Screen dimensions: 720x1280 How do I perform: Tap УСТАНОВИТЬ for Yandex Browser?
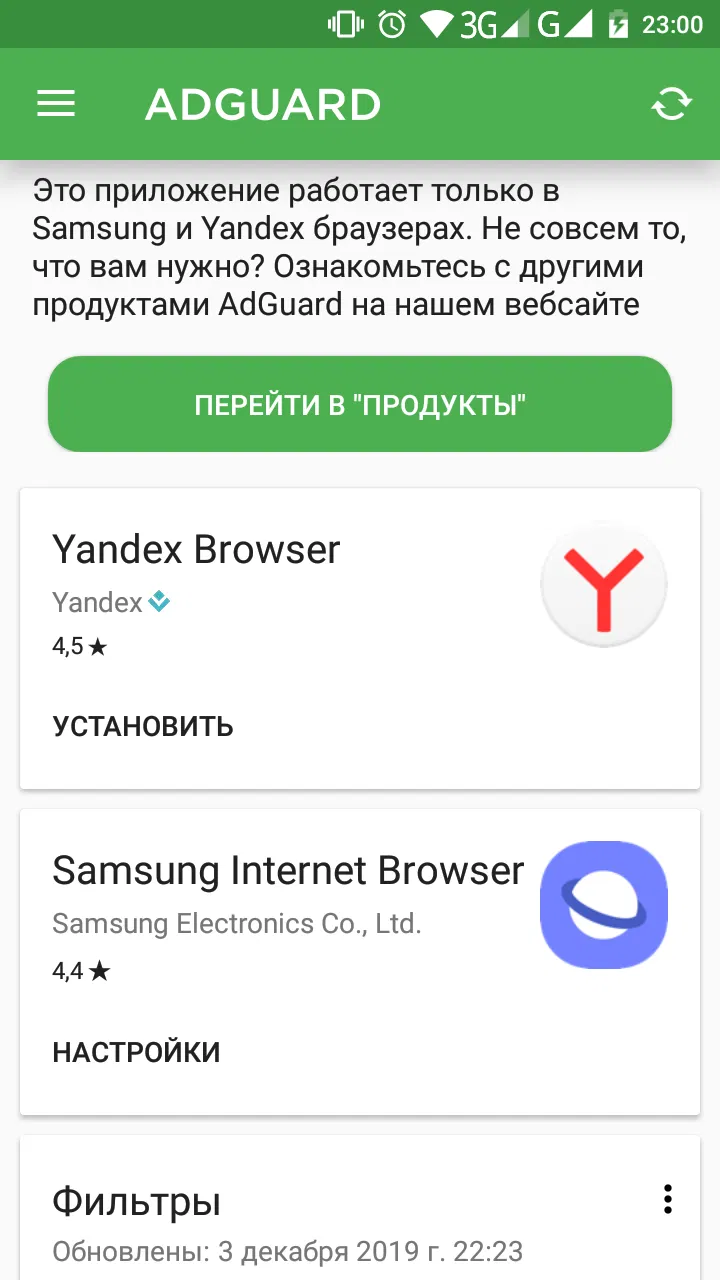143,726
